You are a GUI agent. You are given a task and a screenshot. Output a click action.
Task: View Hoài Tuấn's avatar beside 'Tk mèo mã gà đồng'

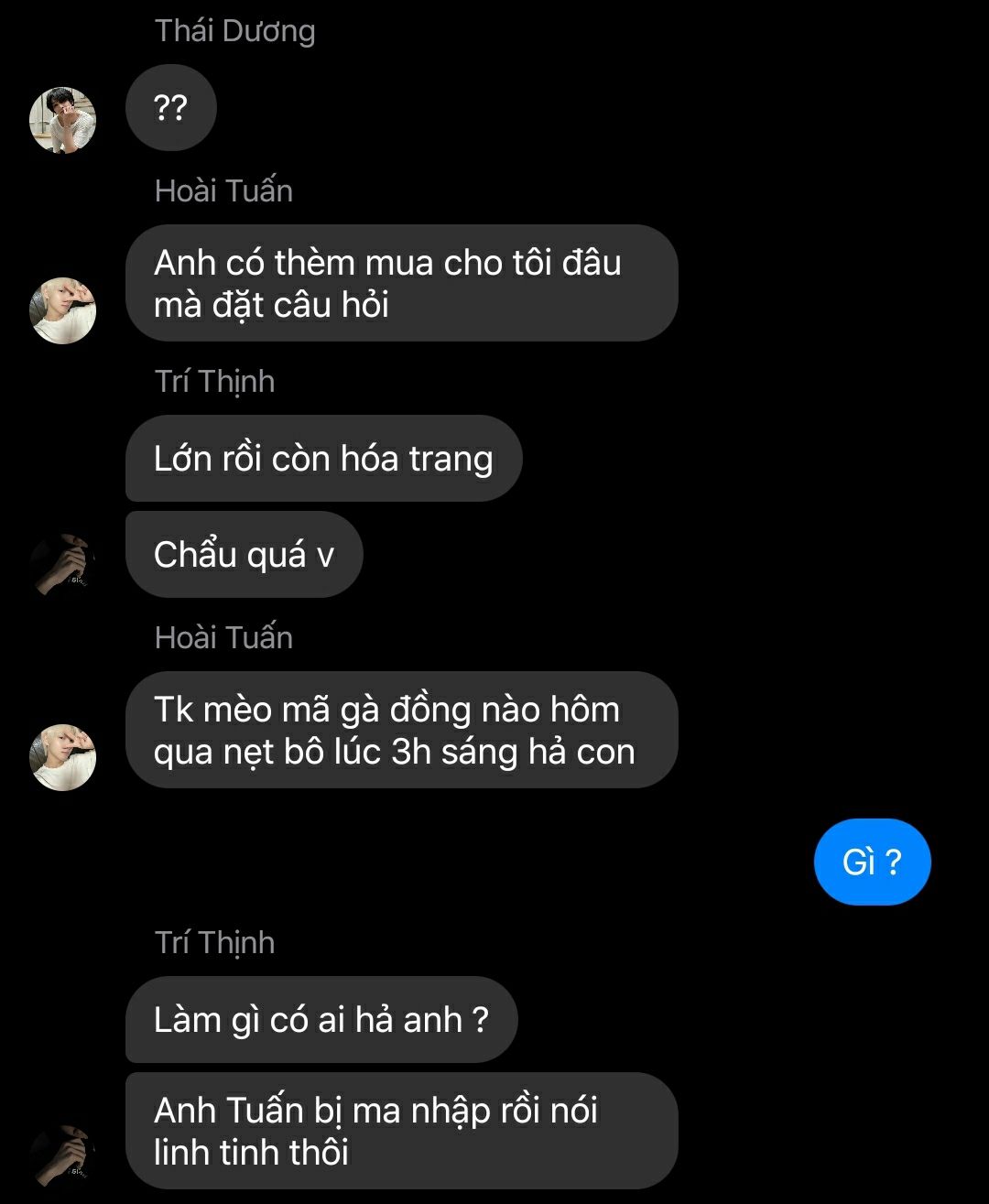(x=63, y=757)
